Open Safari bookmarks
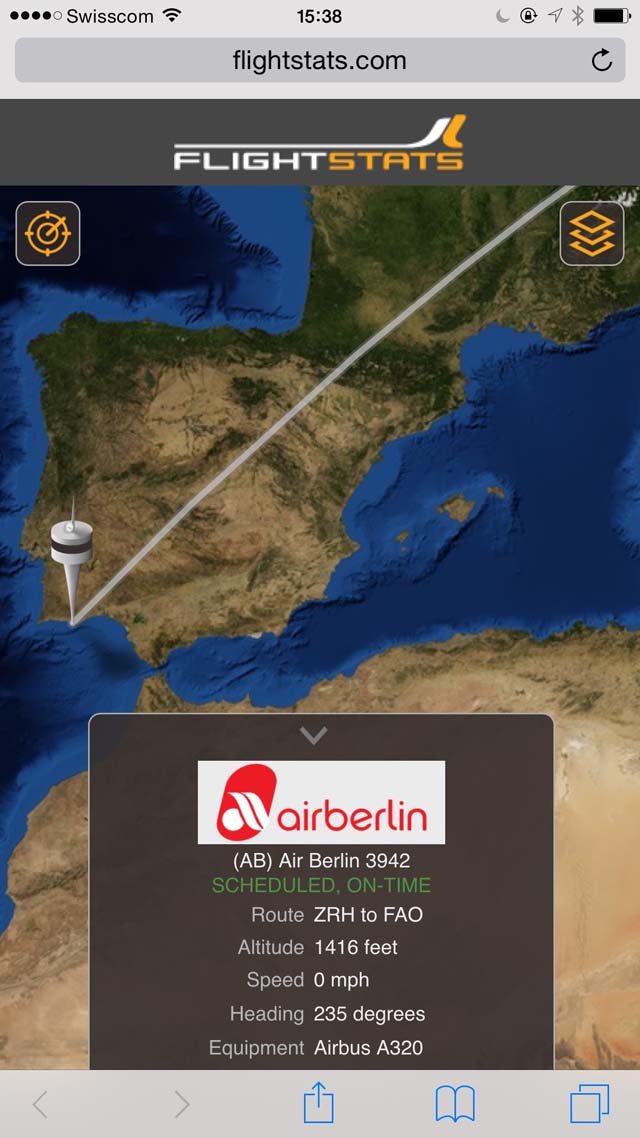This screenshot has height=1138, width=640. pos(455,1104)
